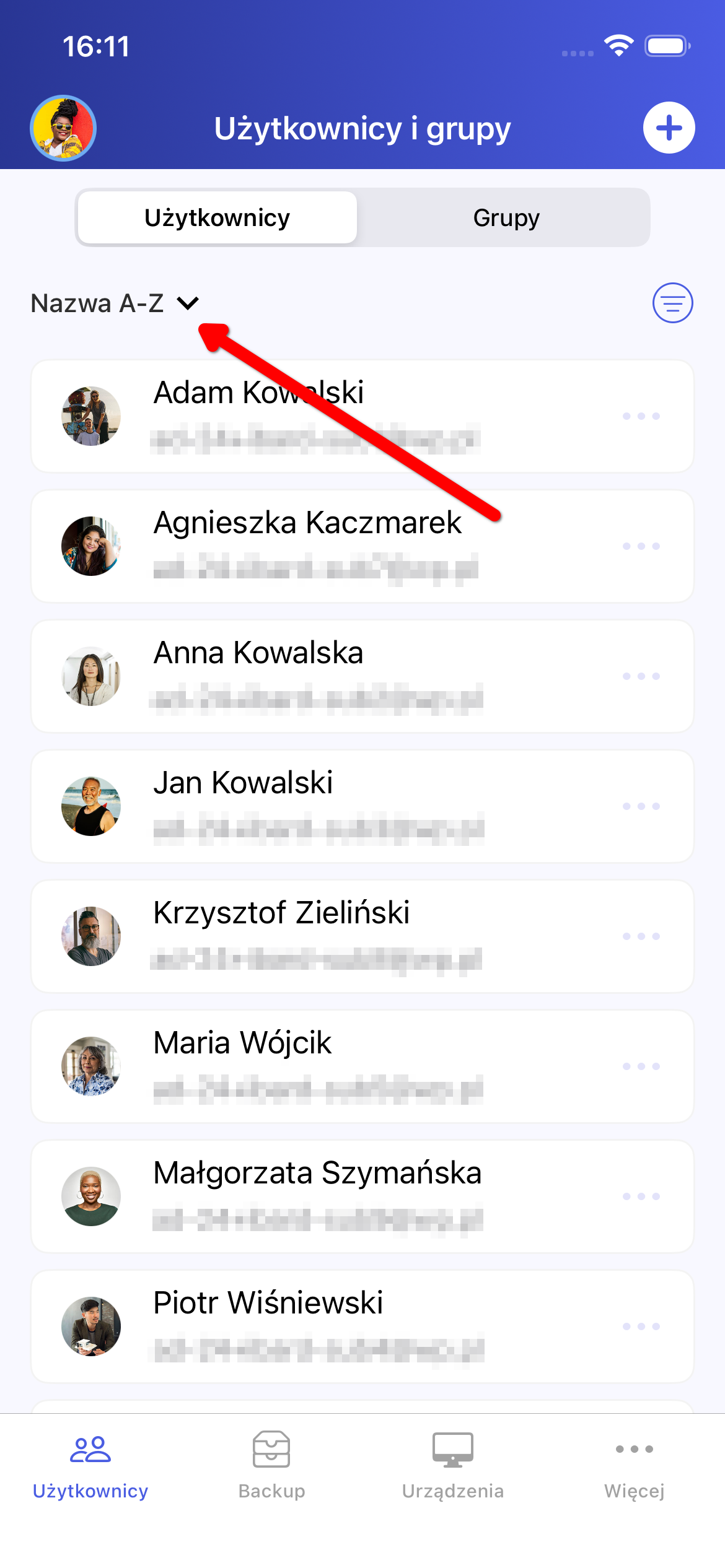Viewport: 725px width, 1568px height.
Task: Expand the Nazwa A-Z sort dropdown
Action: click(115, 303)
